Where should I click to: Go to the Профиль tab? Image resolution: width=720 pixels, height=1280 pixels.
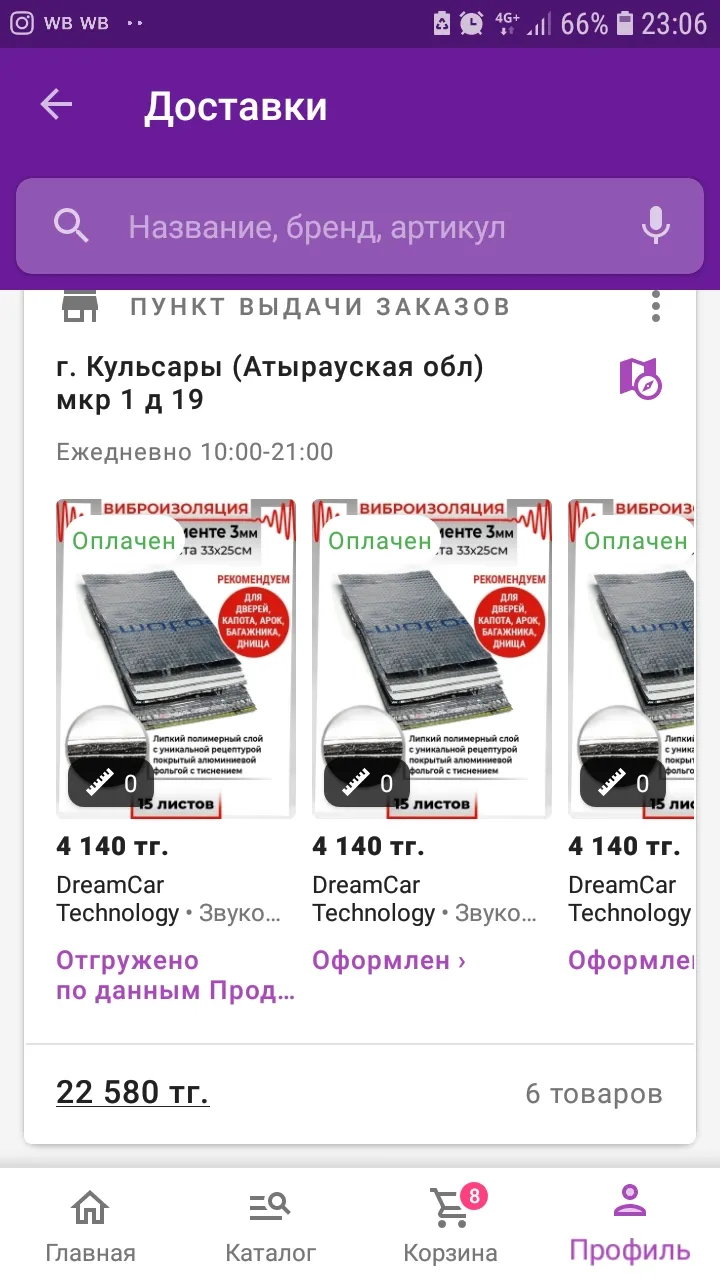[x=630, y=1224]
